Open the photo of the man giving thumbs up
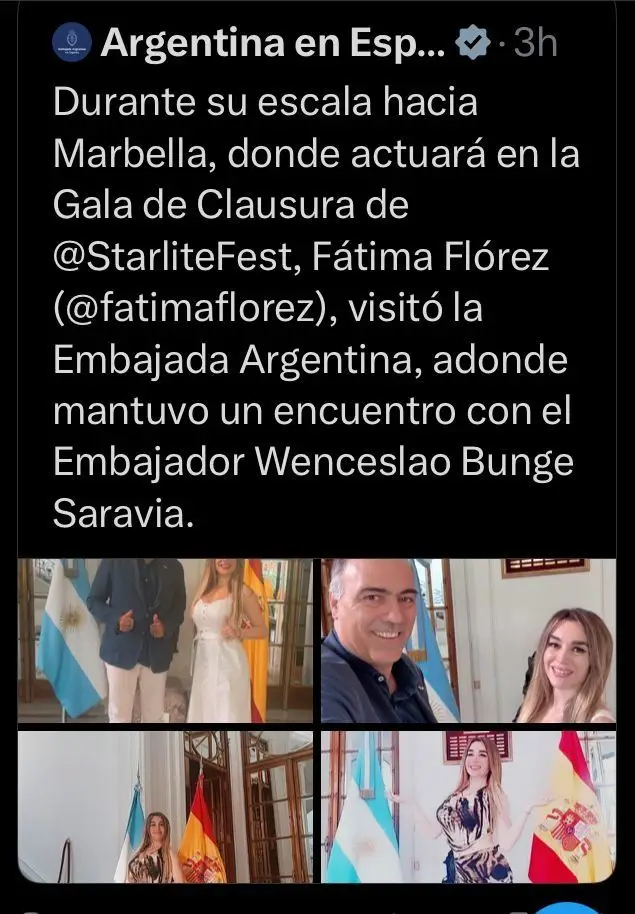Screen dimensions: 635x914 pos(165,640)
